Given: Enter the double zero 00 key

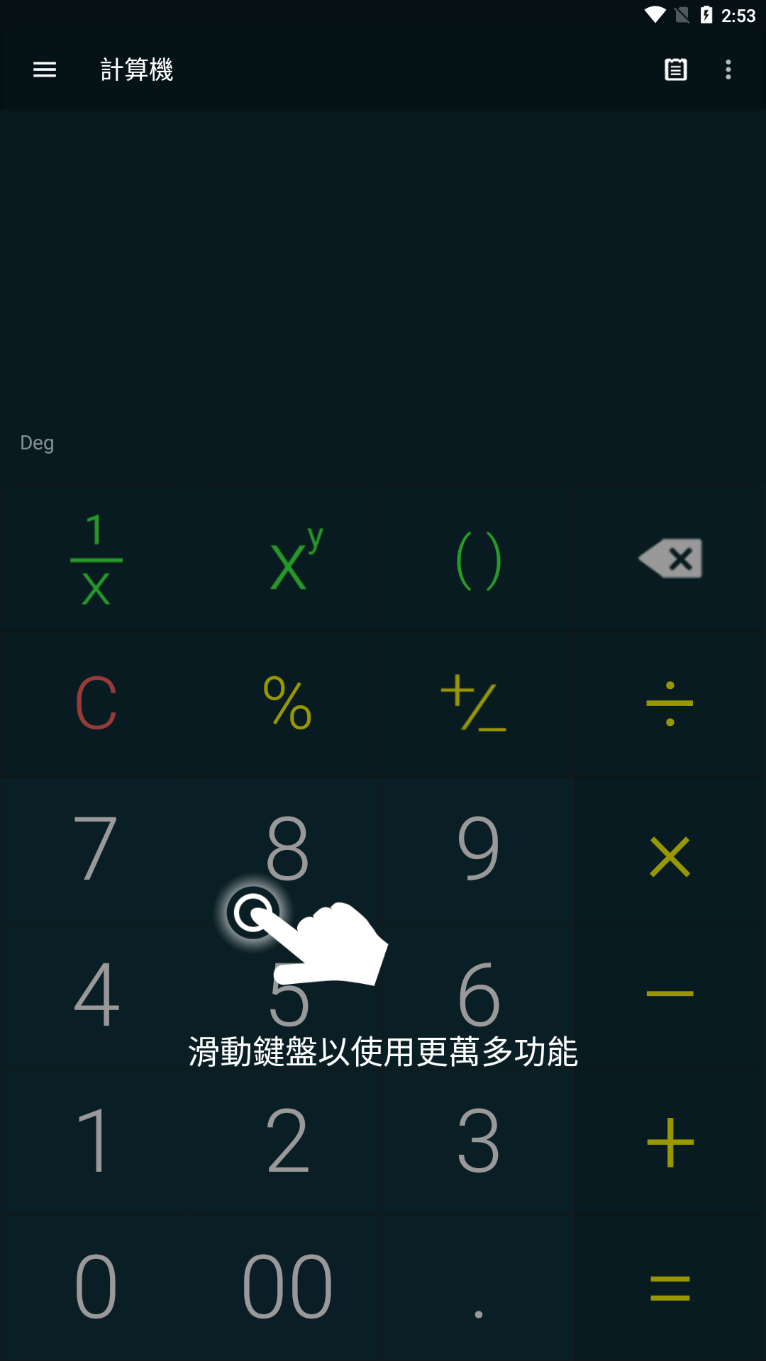Looking at the screenshot, I should tap(287, 1287).
